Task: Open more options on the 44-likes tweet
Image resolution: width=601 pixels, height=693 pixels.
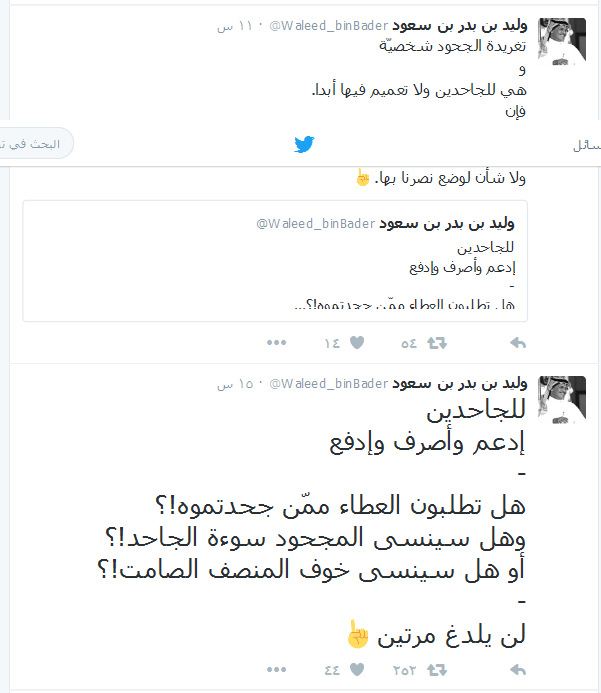Action: pyautogui.click(x=277, y=668)
